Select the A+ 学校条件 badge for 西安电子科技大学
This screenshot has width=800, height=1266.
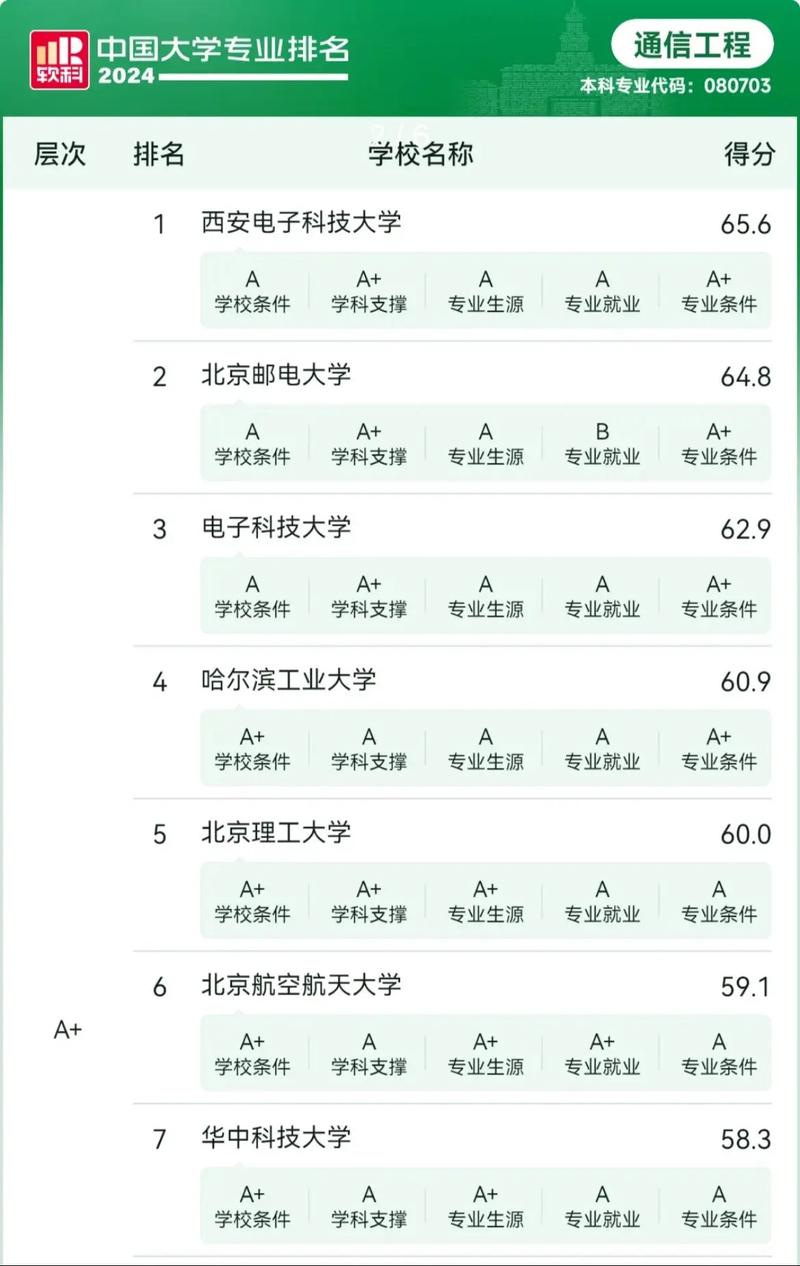[x=250, y=291]
